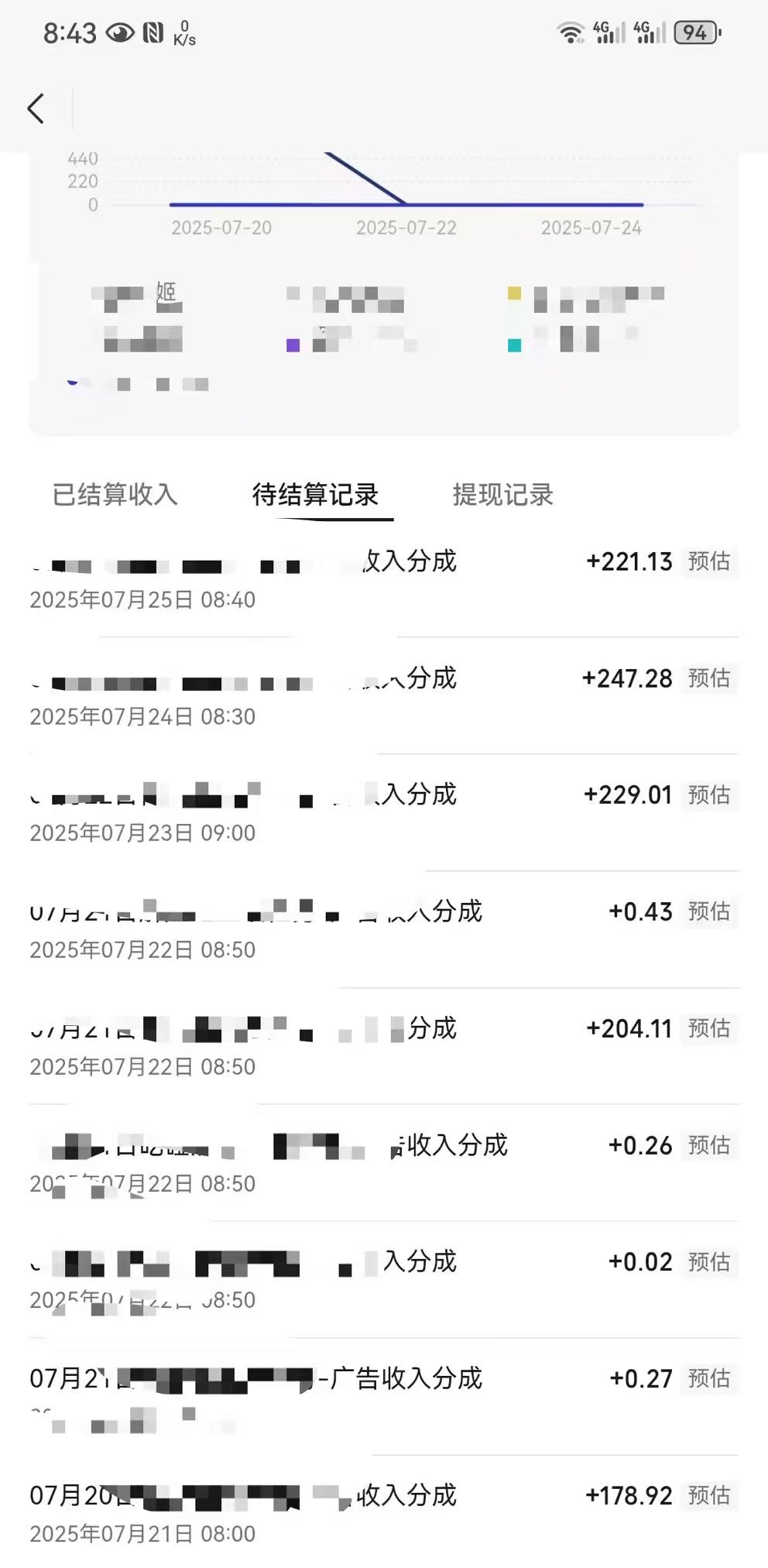Tap the 2025-07-22 date label on the chart axis
Viewport: 768px width, 1568px height.
coord(406,228)
